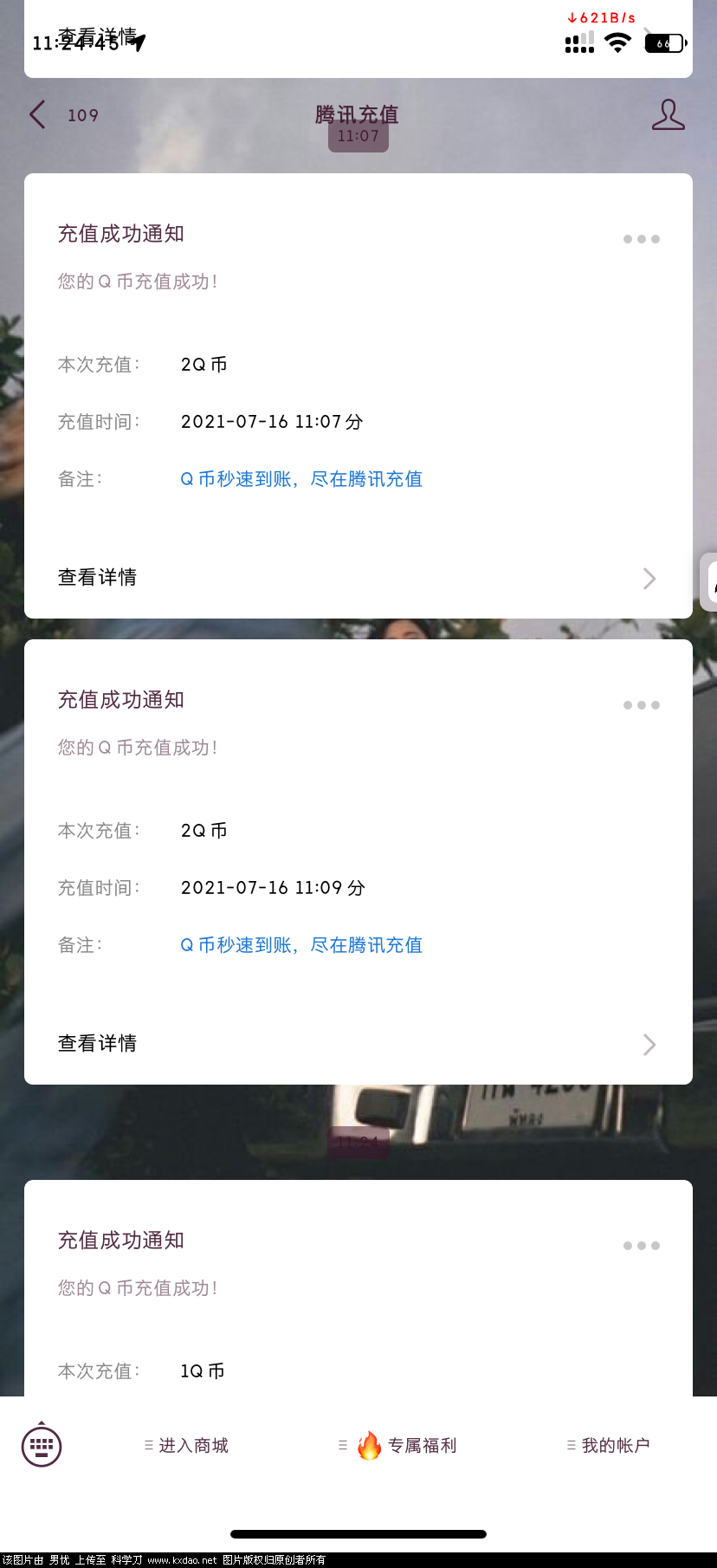Viewport: 717px width, 1568px height.
Task: Tap the 11:07 timestamp bubble under the title
Action: click(358, 136)
